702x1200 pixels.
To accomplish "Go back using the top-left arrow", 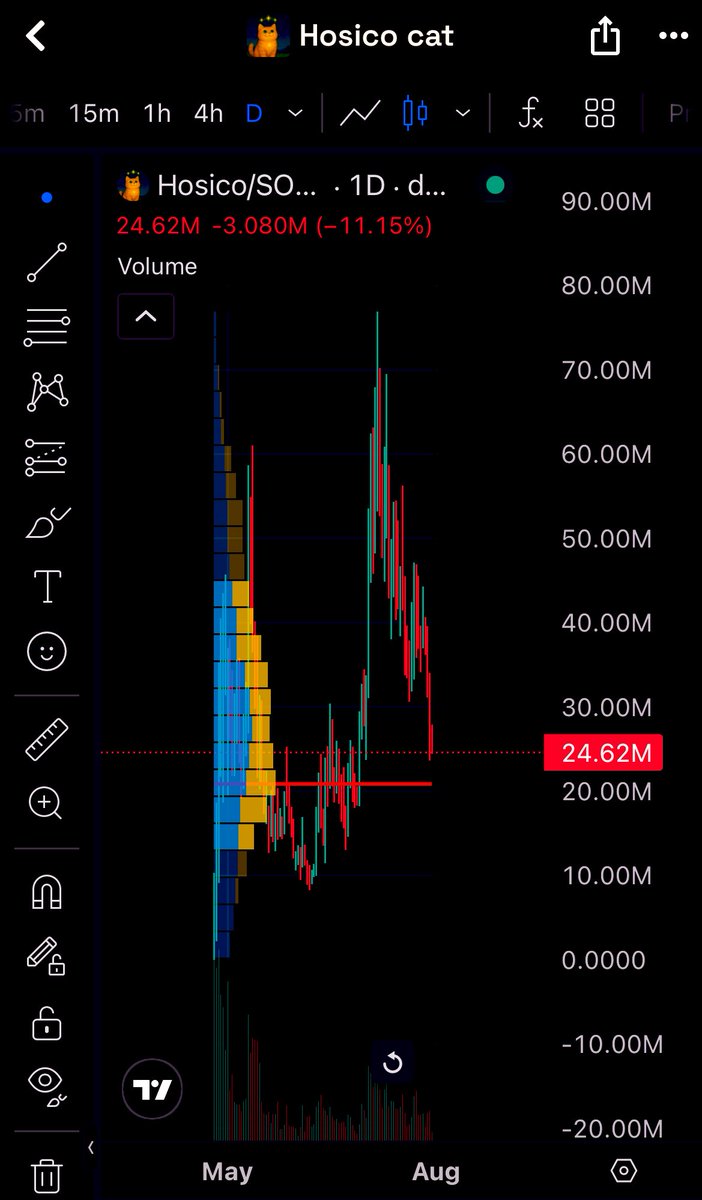I will point(36,37).
